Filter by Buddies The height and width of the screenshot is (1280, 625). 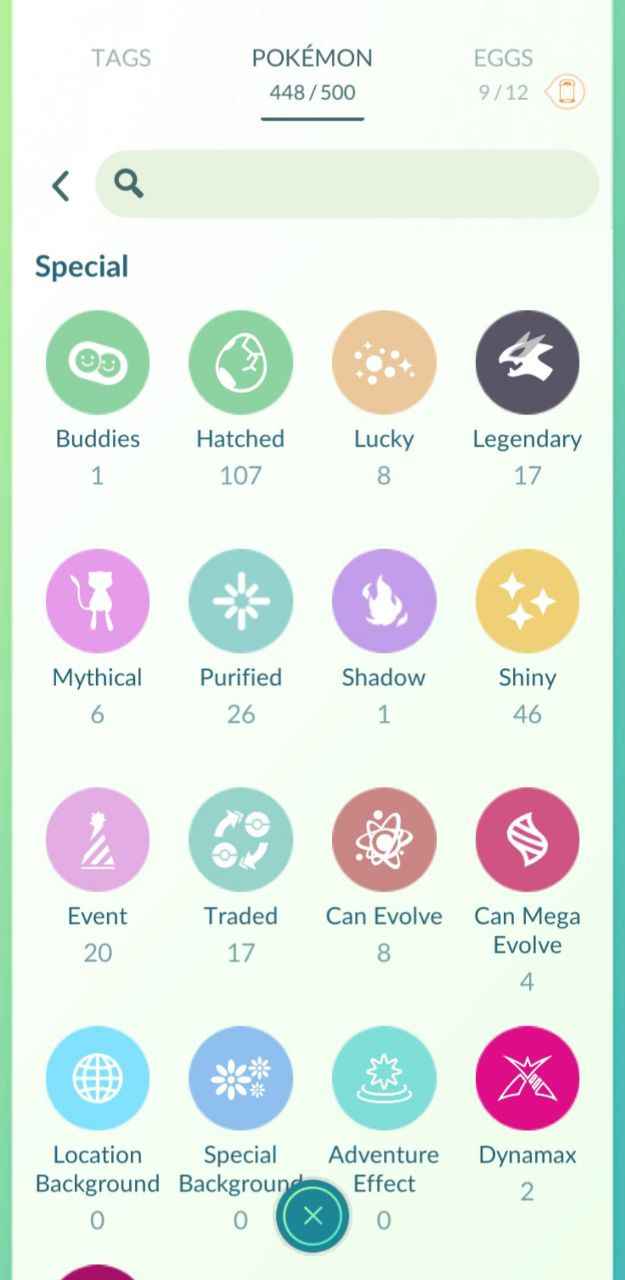click(97, 362)
